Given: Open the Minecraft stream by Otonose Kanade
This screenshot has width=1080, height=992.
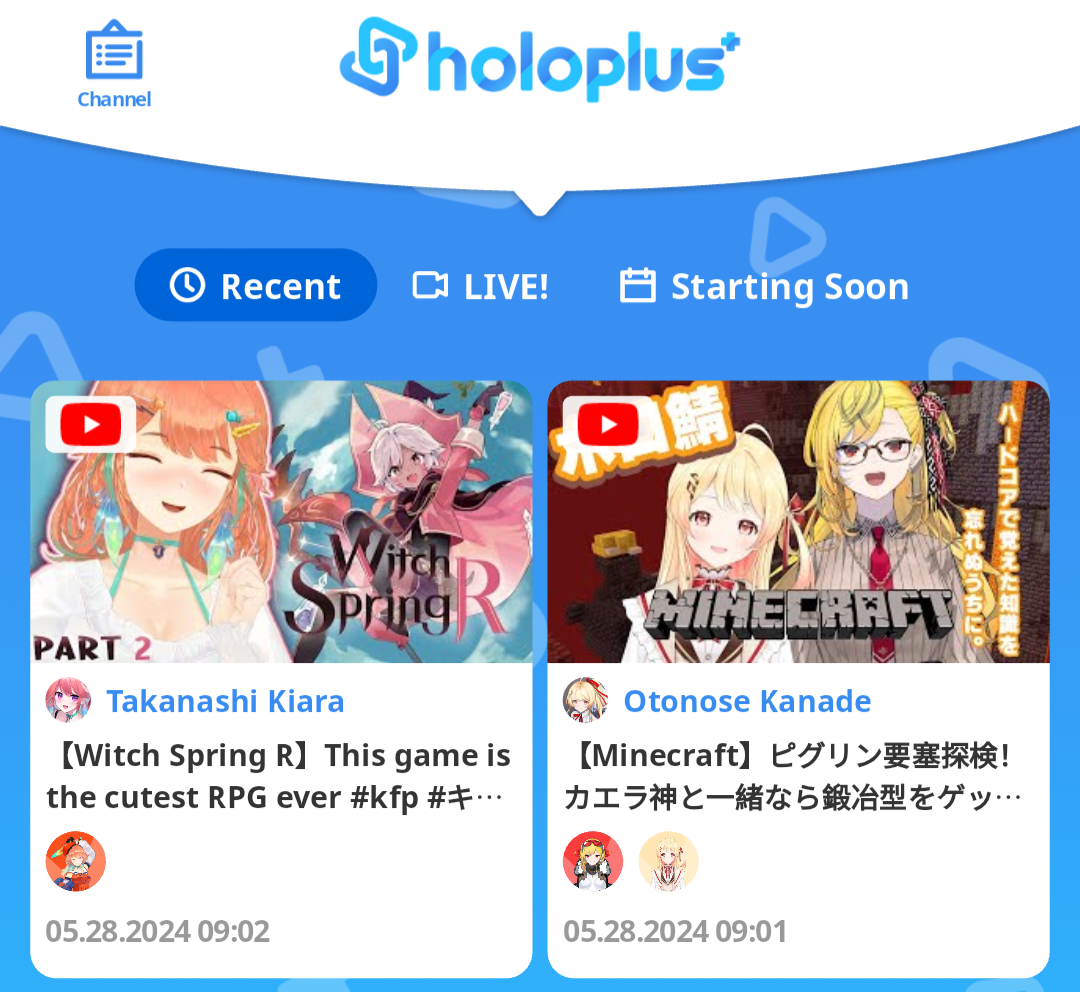Looking at the screenshot, I should 798,522.
